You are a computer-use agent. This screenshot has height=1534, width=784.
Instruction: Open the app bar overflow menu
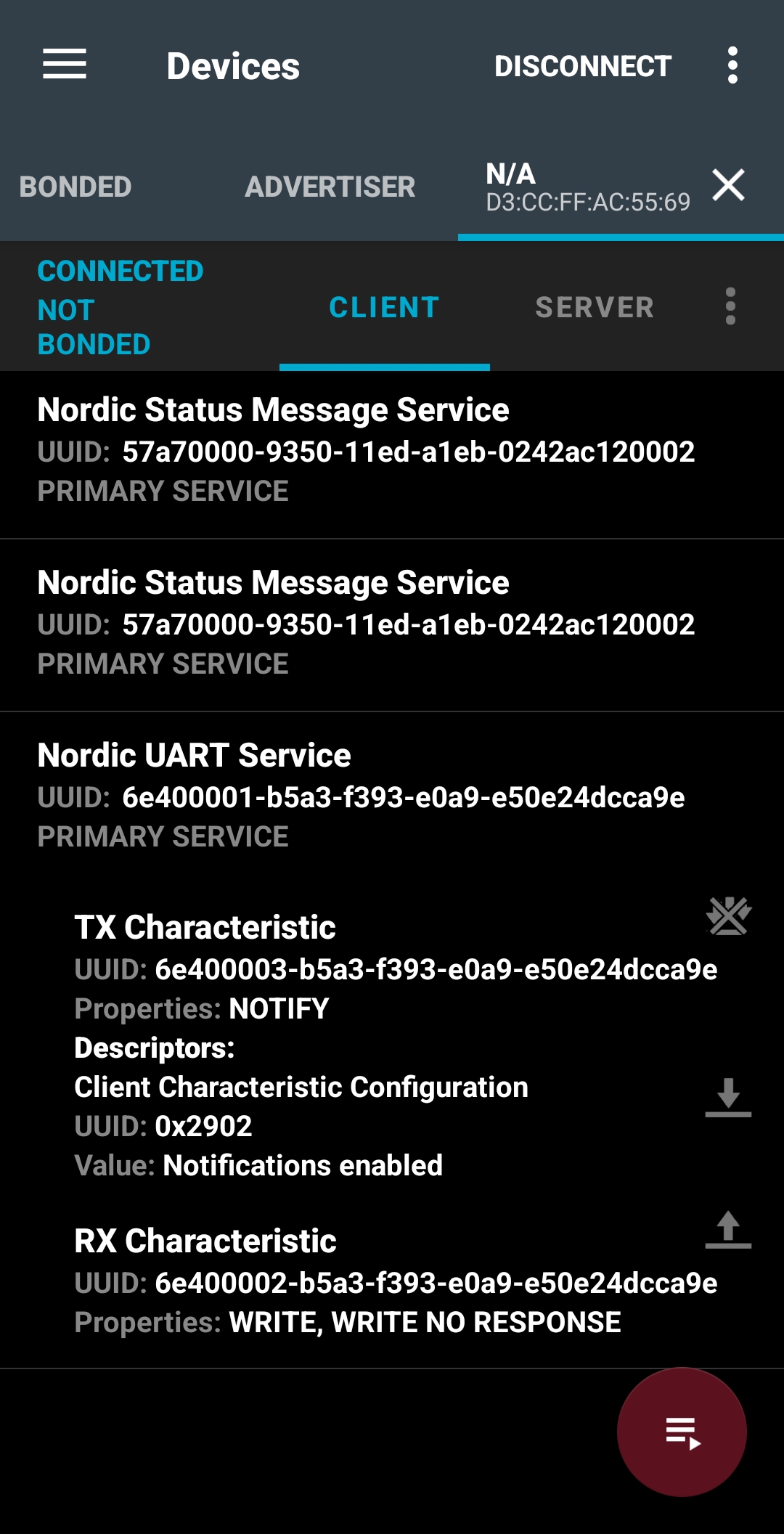[732, 65]
